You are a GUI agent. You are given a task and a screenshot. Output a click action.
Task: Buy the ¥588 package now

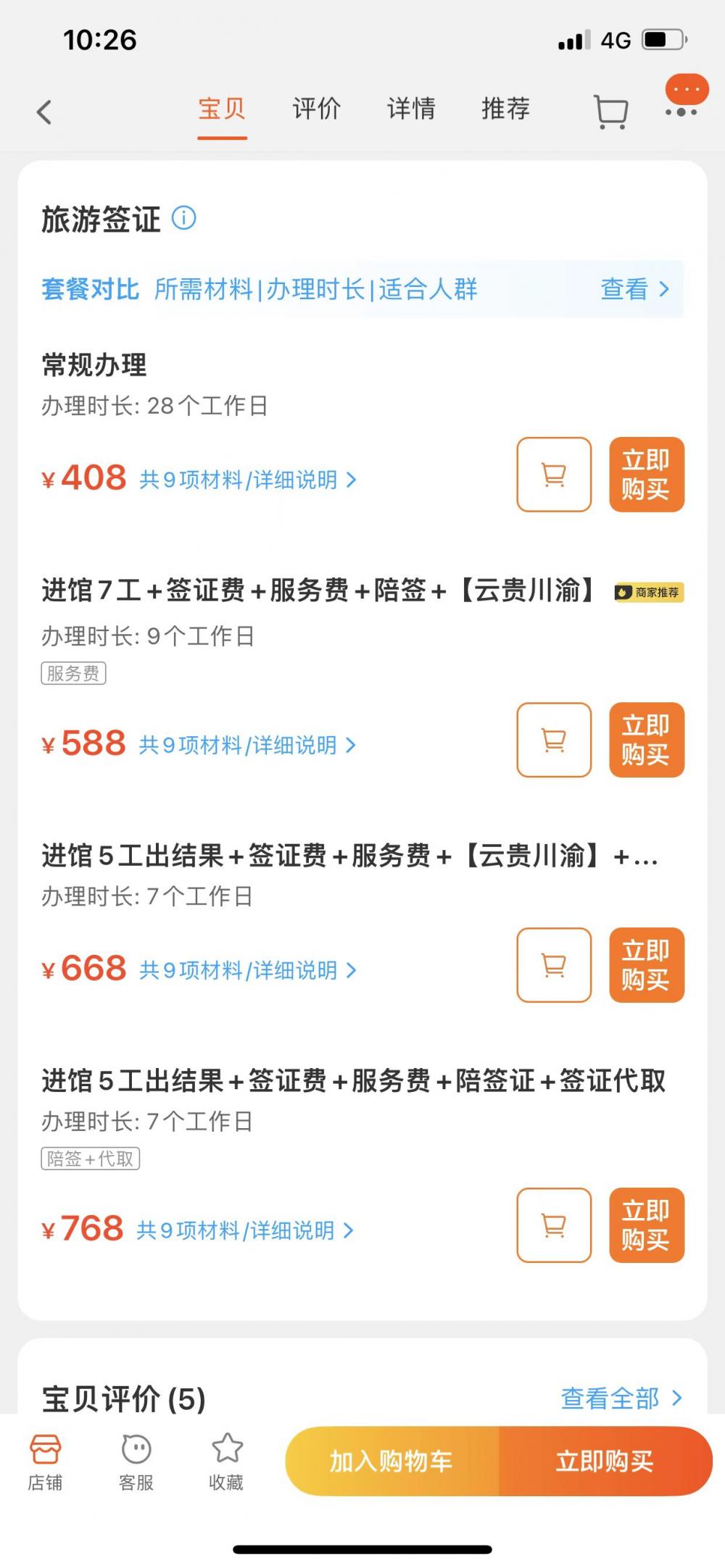tap(646, 740)
